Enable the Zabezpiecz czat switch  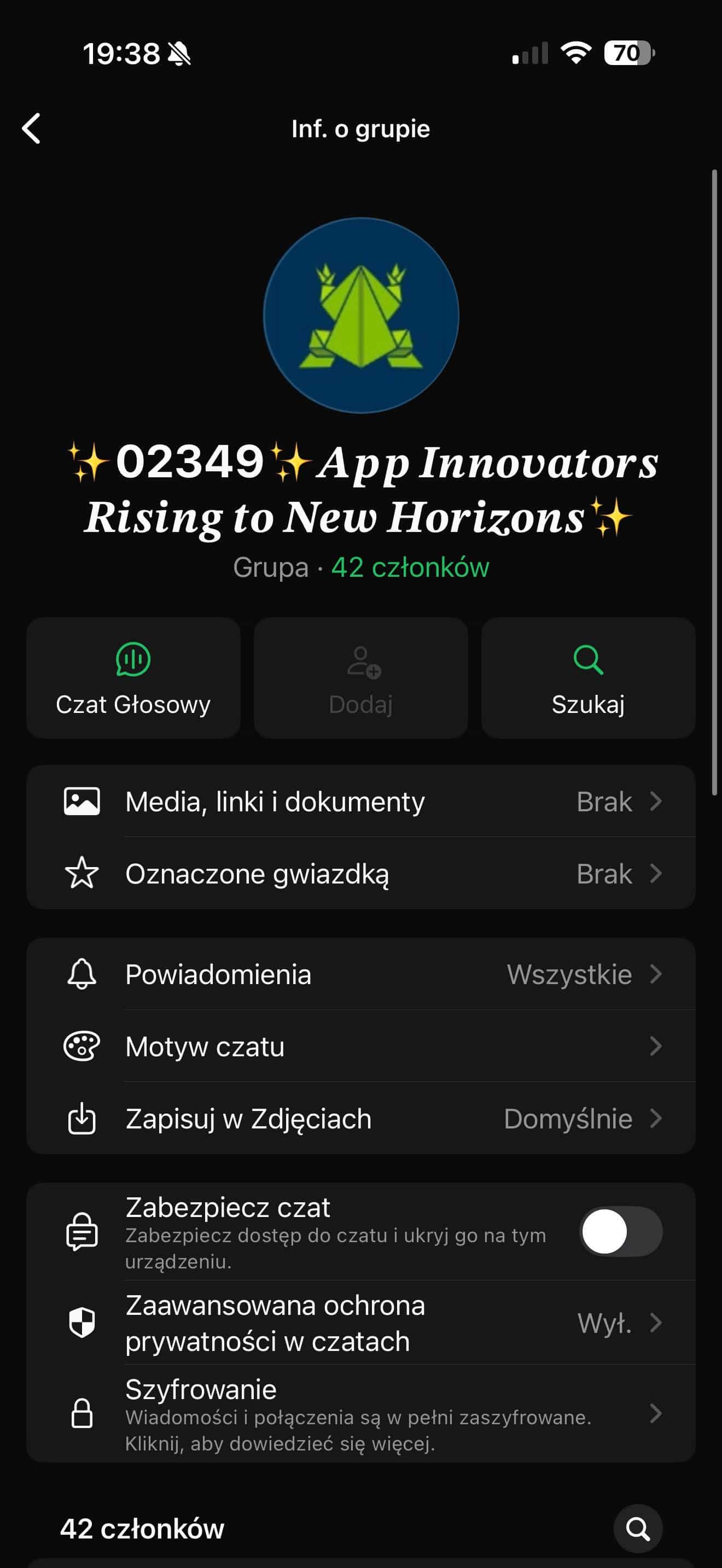tap(620, 1231)
